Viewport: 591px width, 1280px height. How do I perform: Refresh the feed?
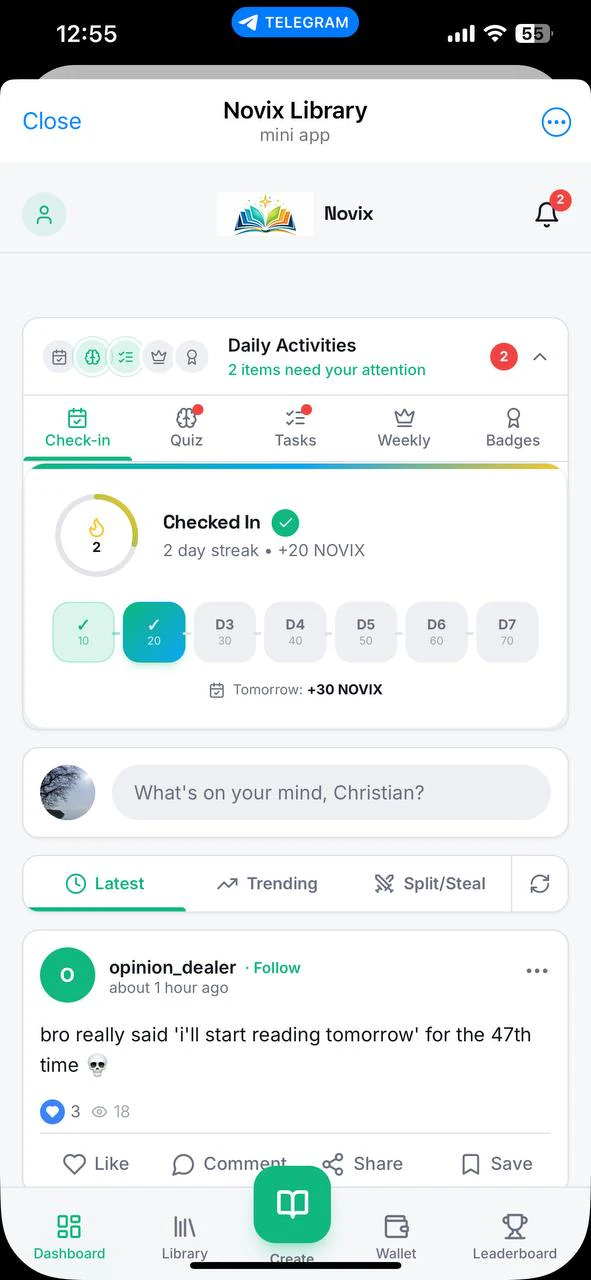point(540,884)
